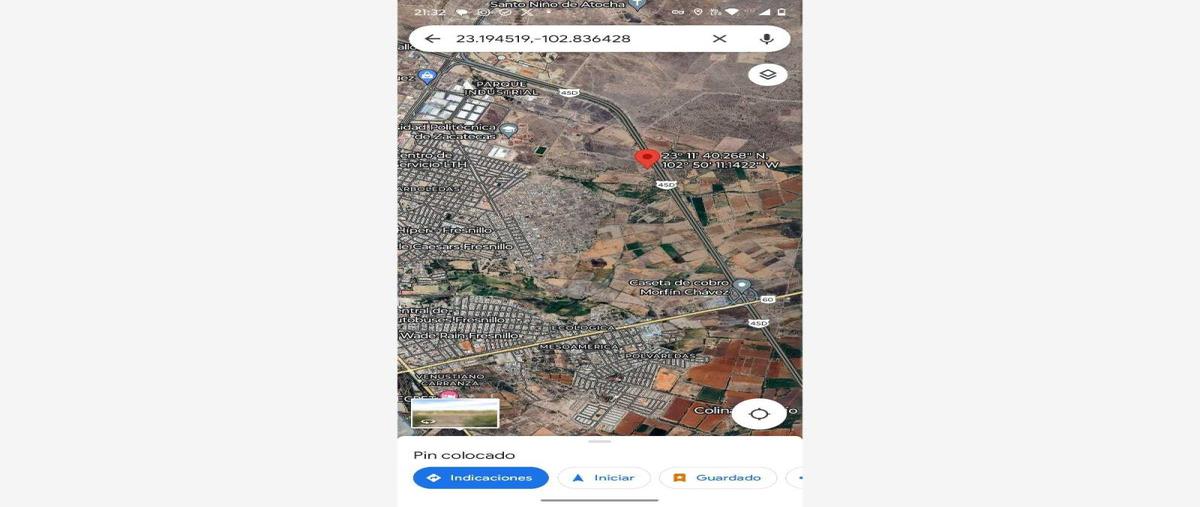
Task: Go back using the search bar arrow
Action: 432,39
